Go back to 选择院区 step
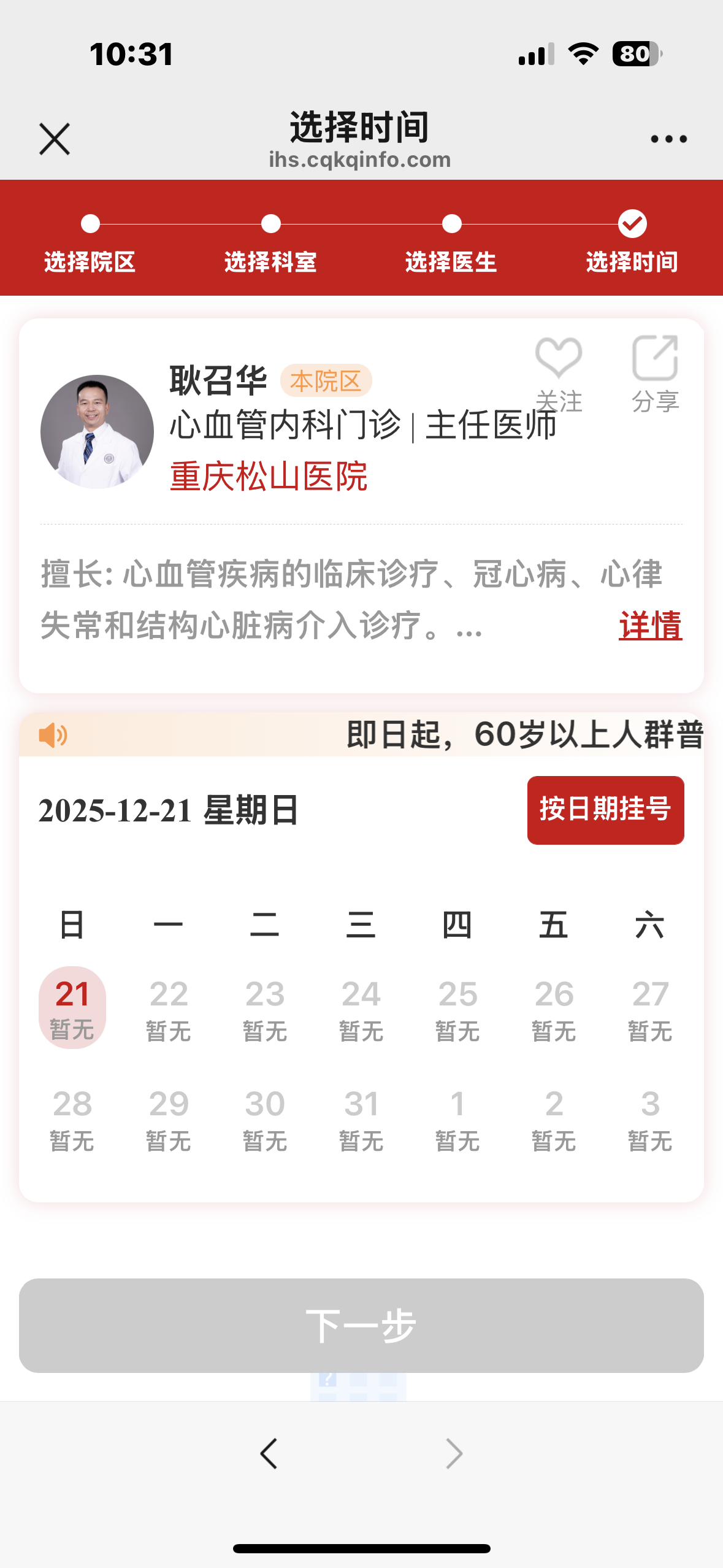Image resolution: width=723 pixels, height=1568 pixels. pos(90,244)
